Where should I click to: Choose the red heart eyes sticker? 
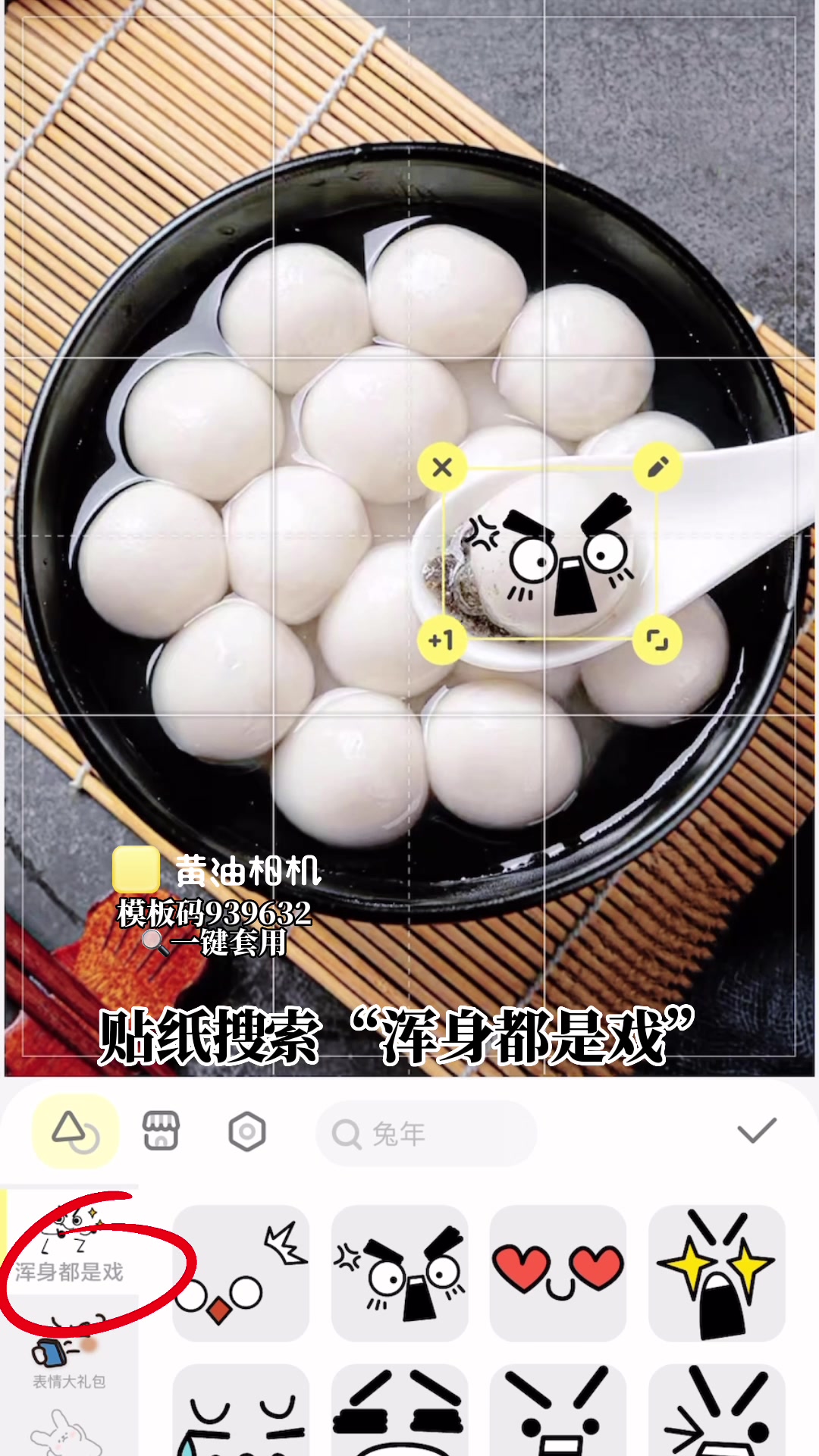[x=558, y=1272]
